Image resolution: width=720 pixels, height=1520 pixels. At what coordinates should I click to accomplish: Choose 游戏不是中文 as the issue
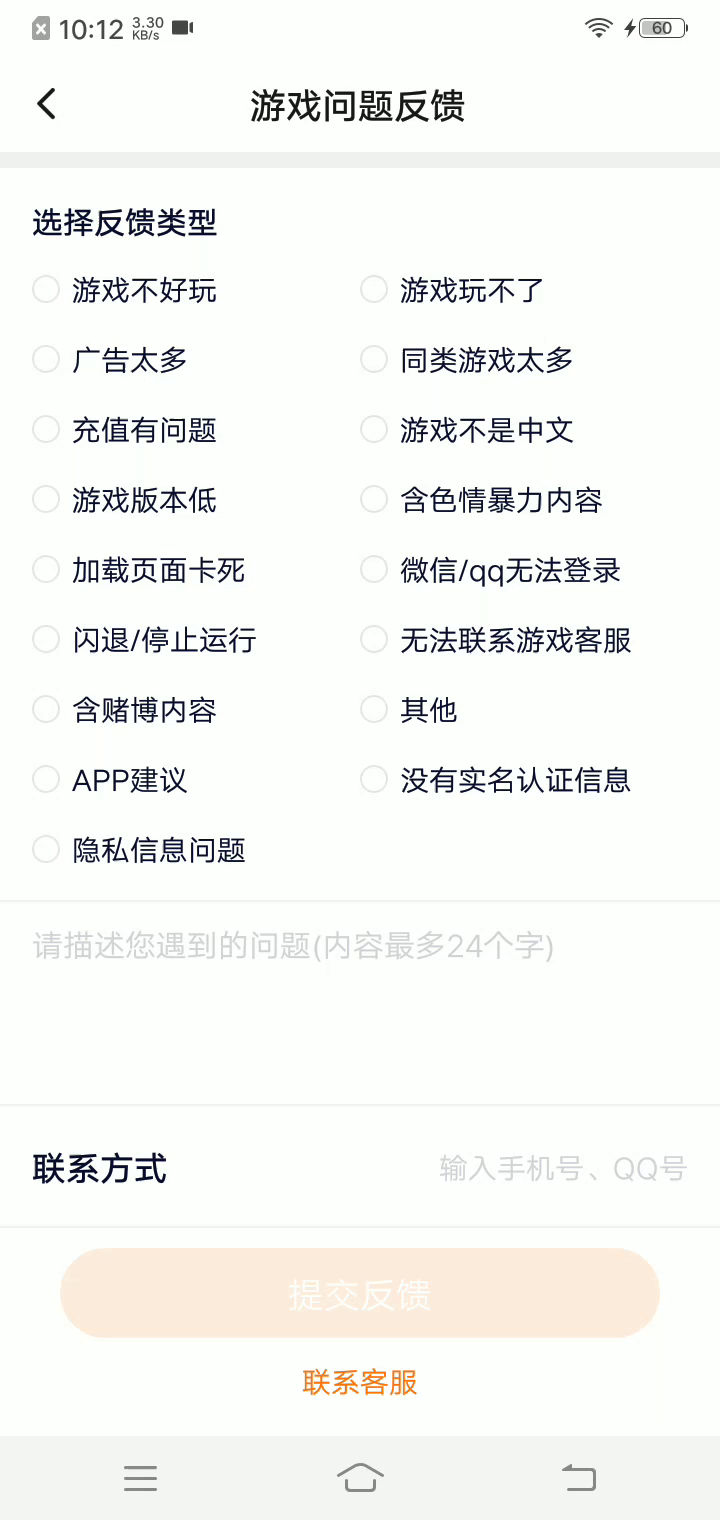(x=374, y=430)
